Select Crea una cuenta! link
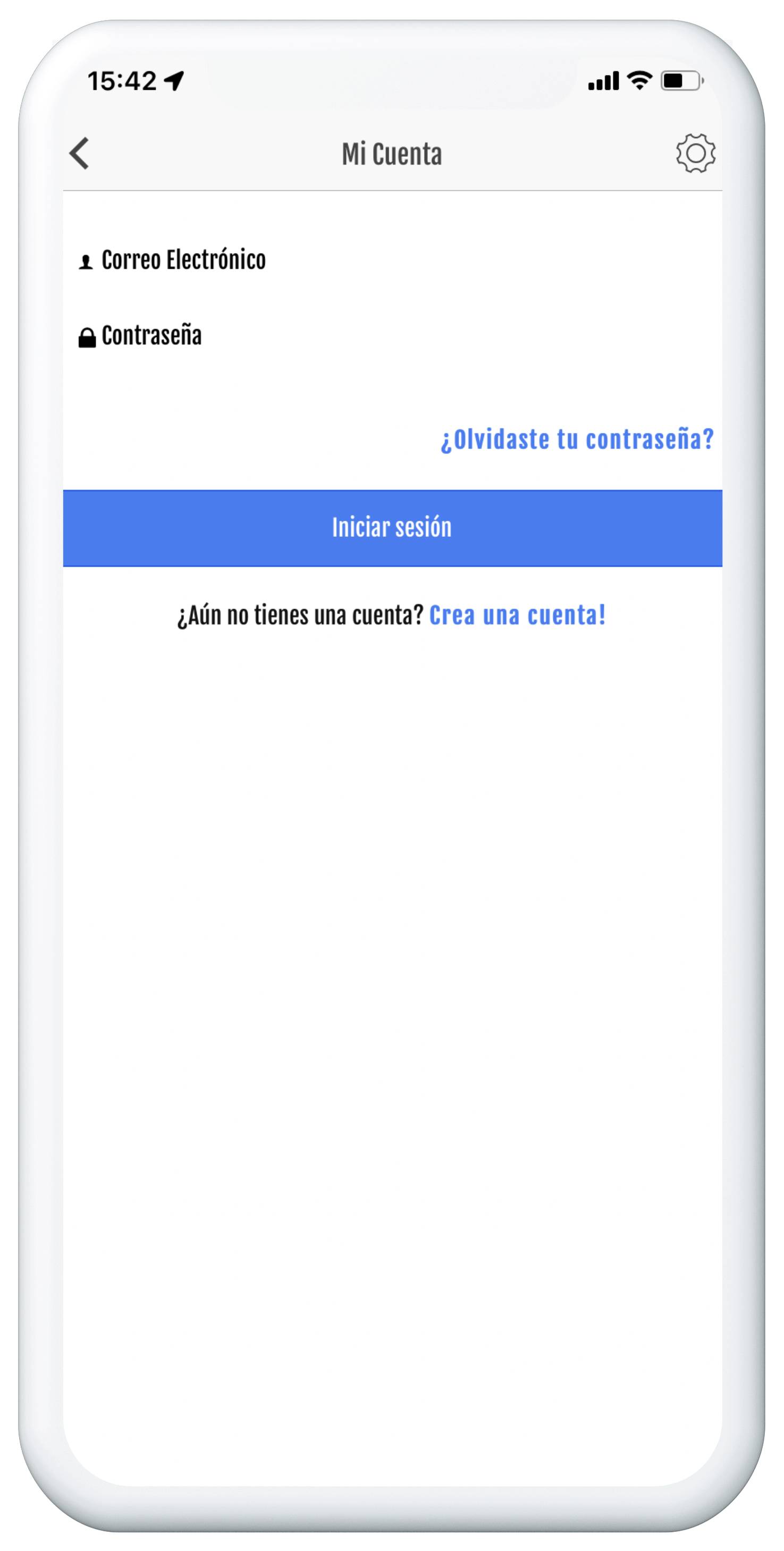The image size is (784, 1551). point(517,616)
